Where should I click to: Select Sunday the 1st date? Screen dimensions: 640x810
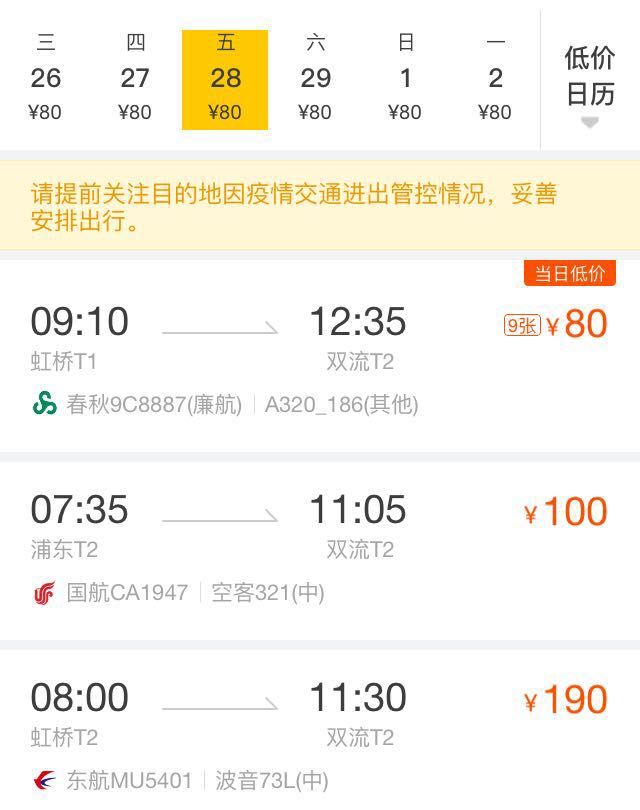click(x=405, y=78)
